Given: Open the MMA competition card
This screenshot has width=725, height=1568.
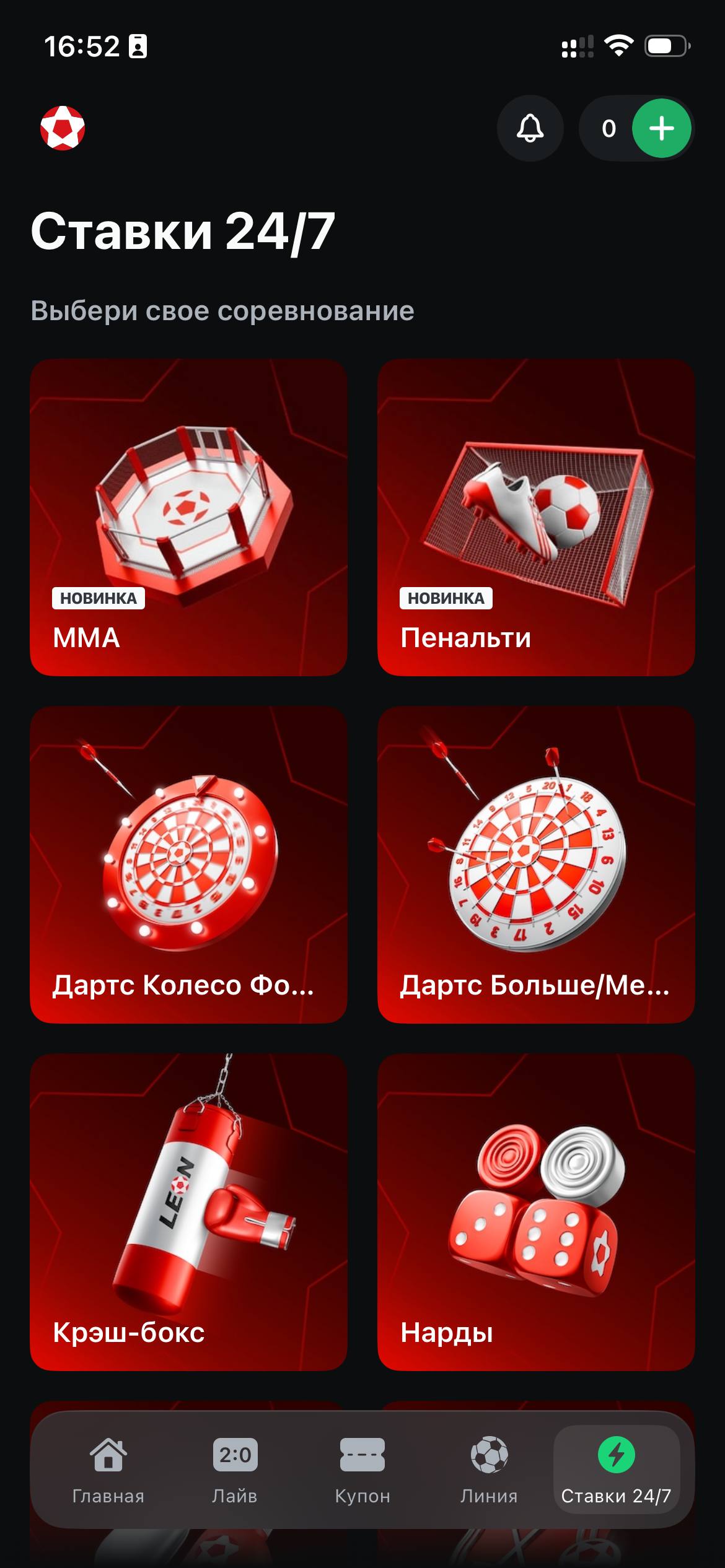Looking at the screenshot, I should click(188, 517).
